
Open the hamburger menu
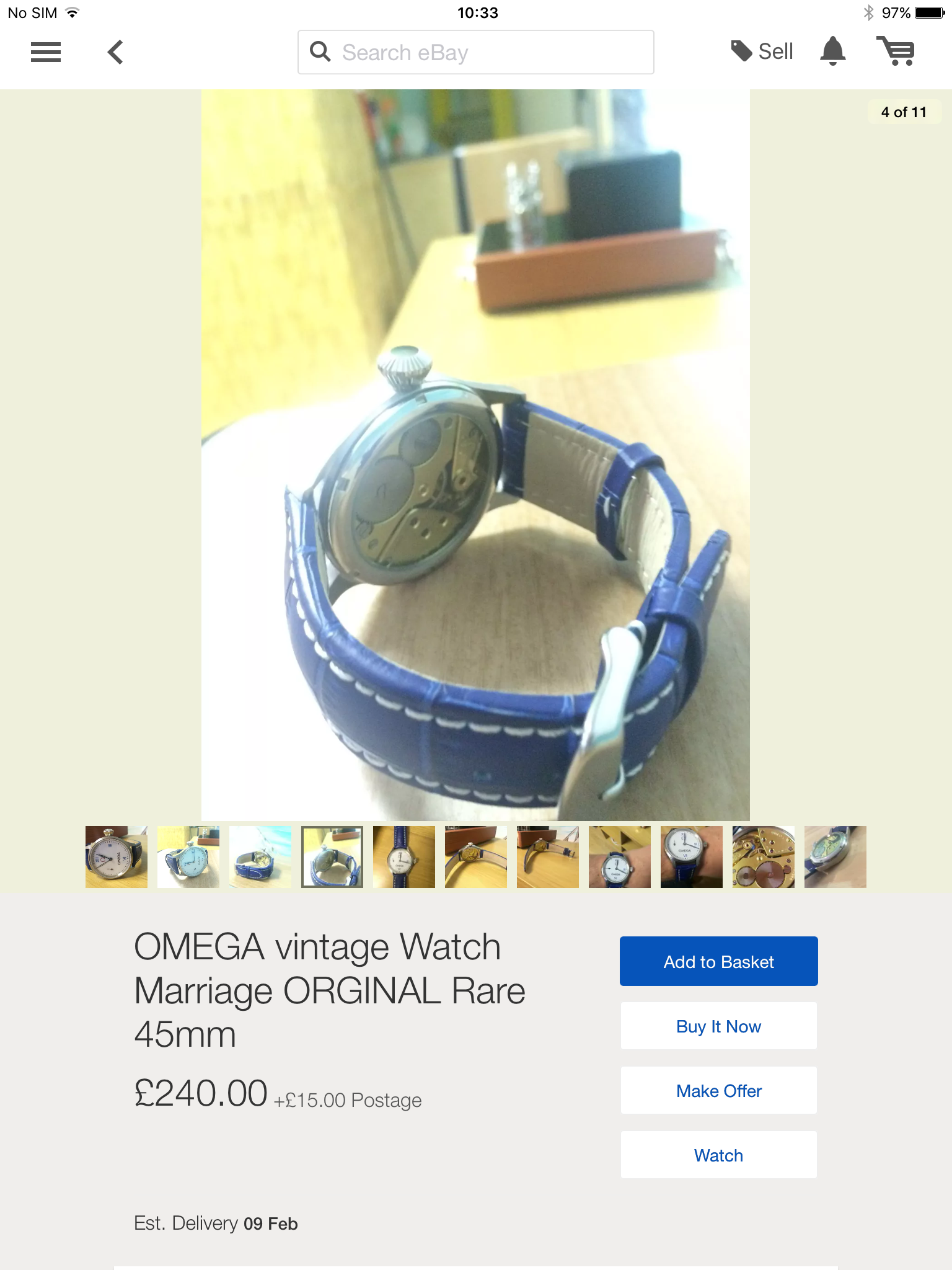click(46, 52)
